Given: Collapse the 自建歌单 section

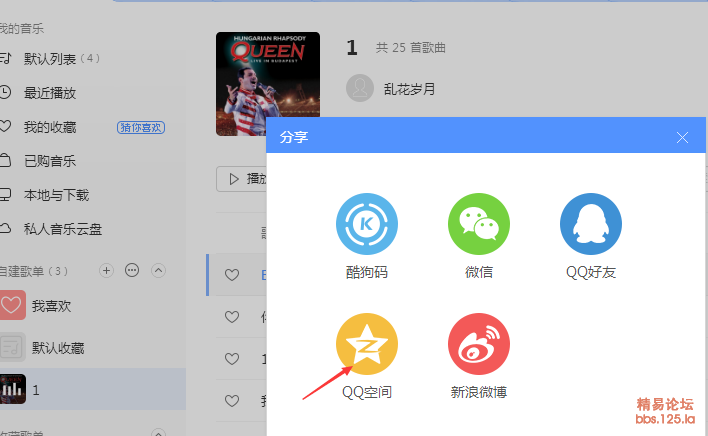Looking at the screenshot, I should [158, 271].
